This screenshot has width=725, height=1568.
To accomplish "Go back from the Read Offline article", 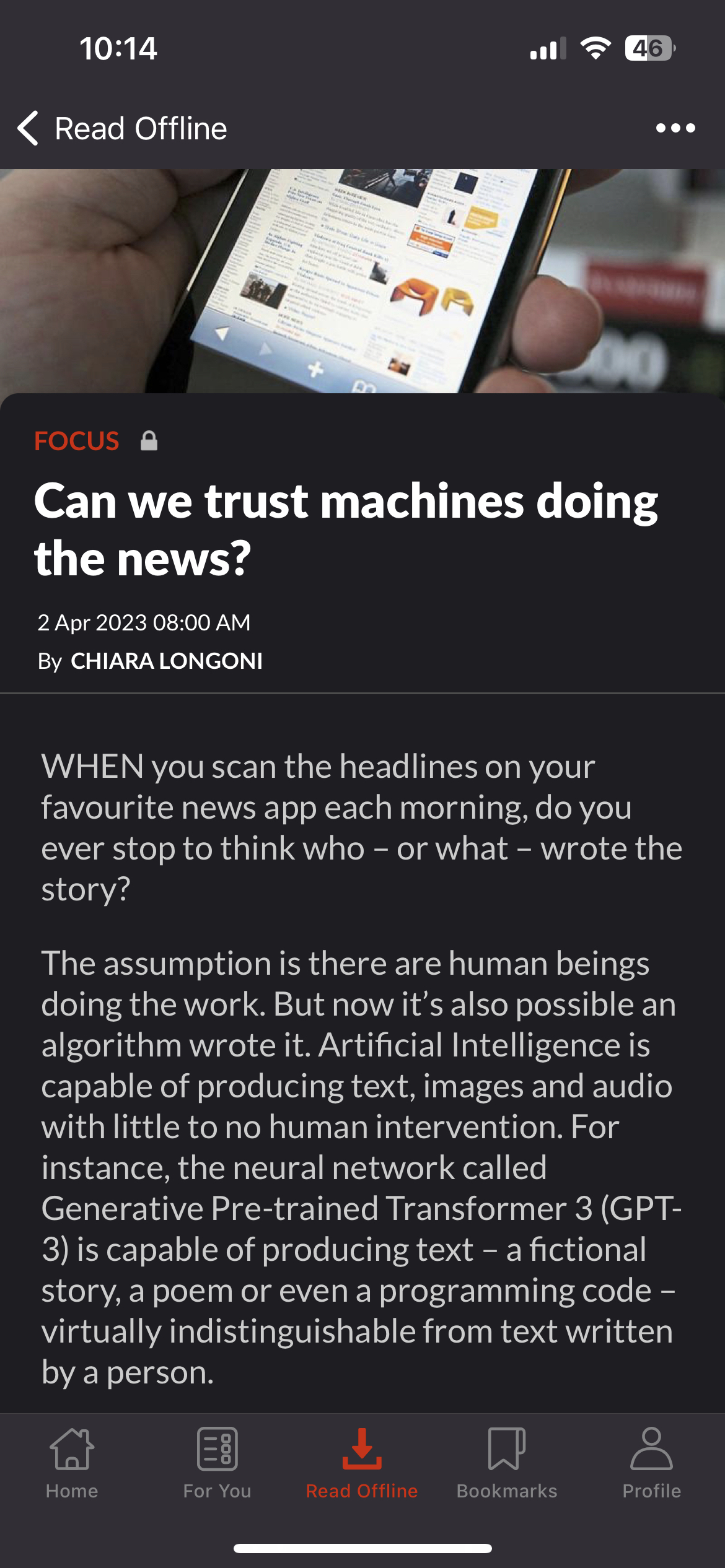I will coord(29,129).
